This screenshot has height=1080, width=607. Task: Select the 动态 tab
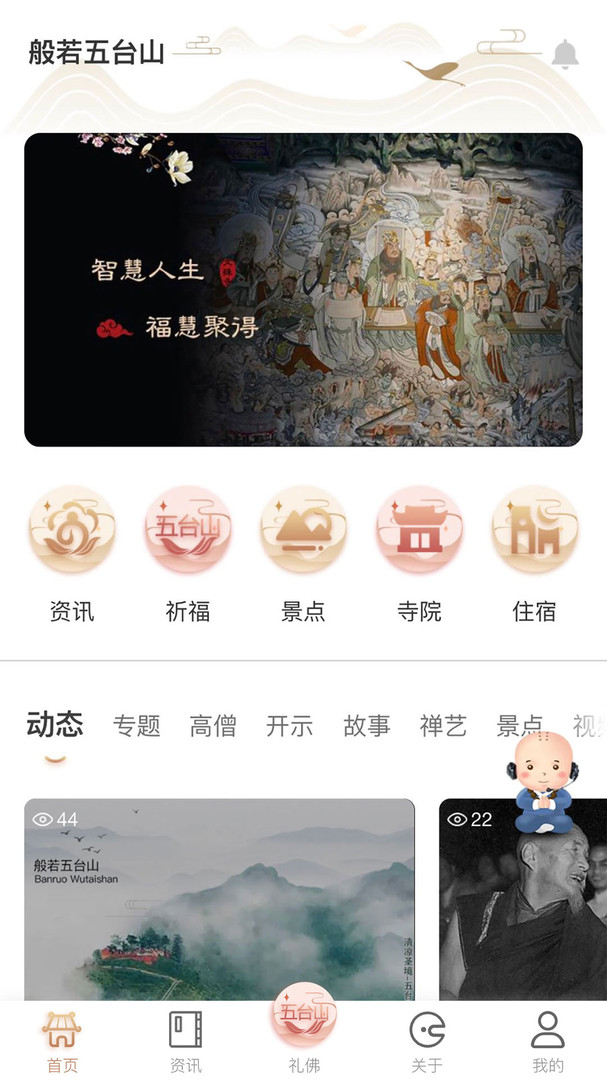(55, 725)
